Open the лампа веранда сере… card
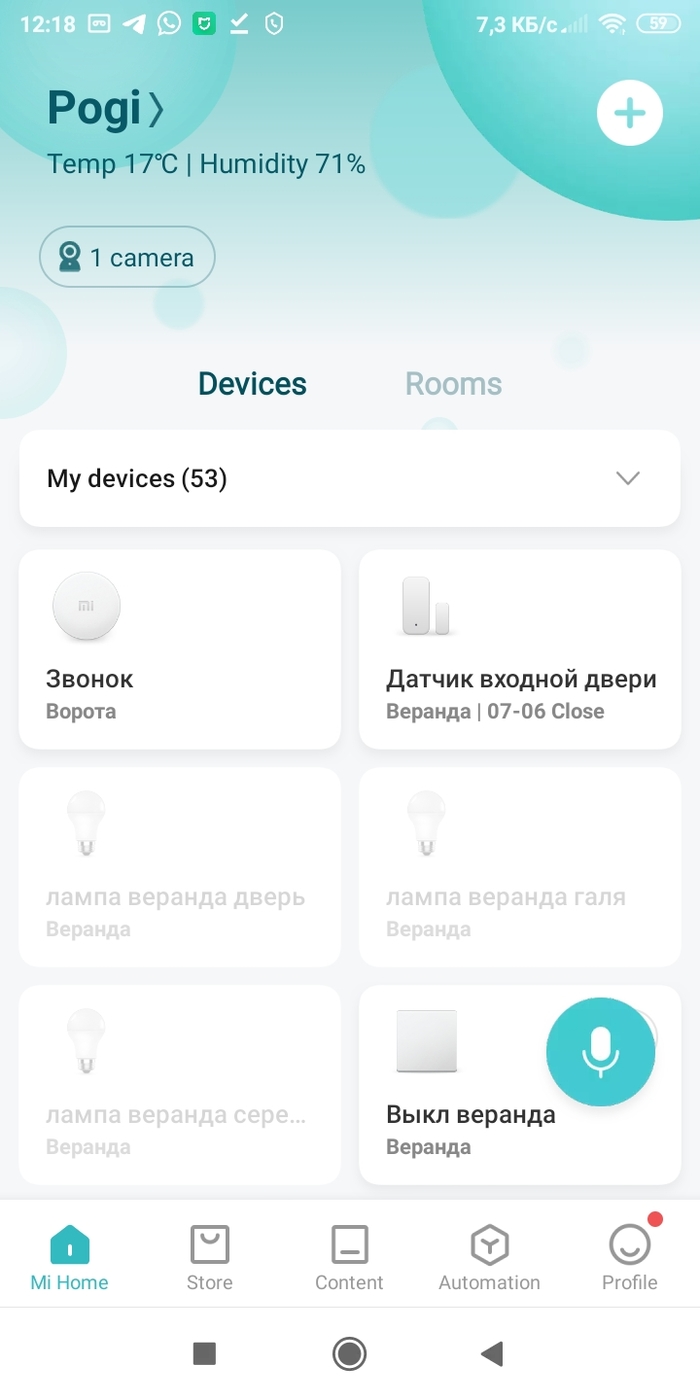The image size is (700, 1400). click(x=180, y=1084)
